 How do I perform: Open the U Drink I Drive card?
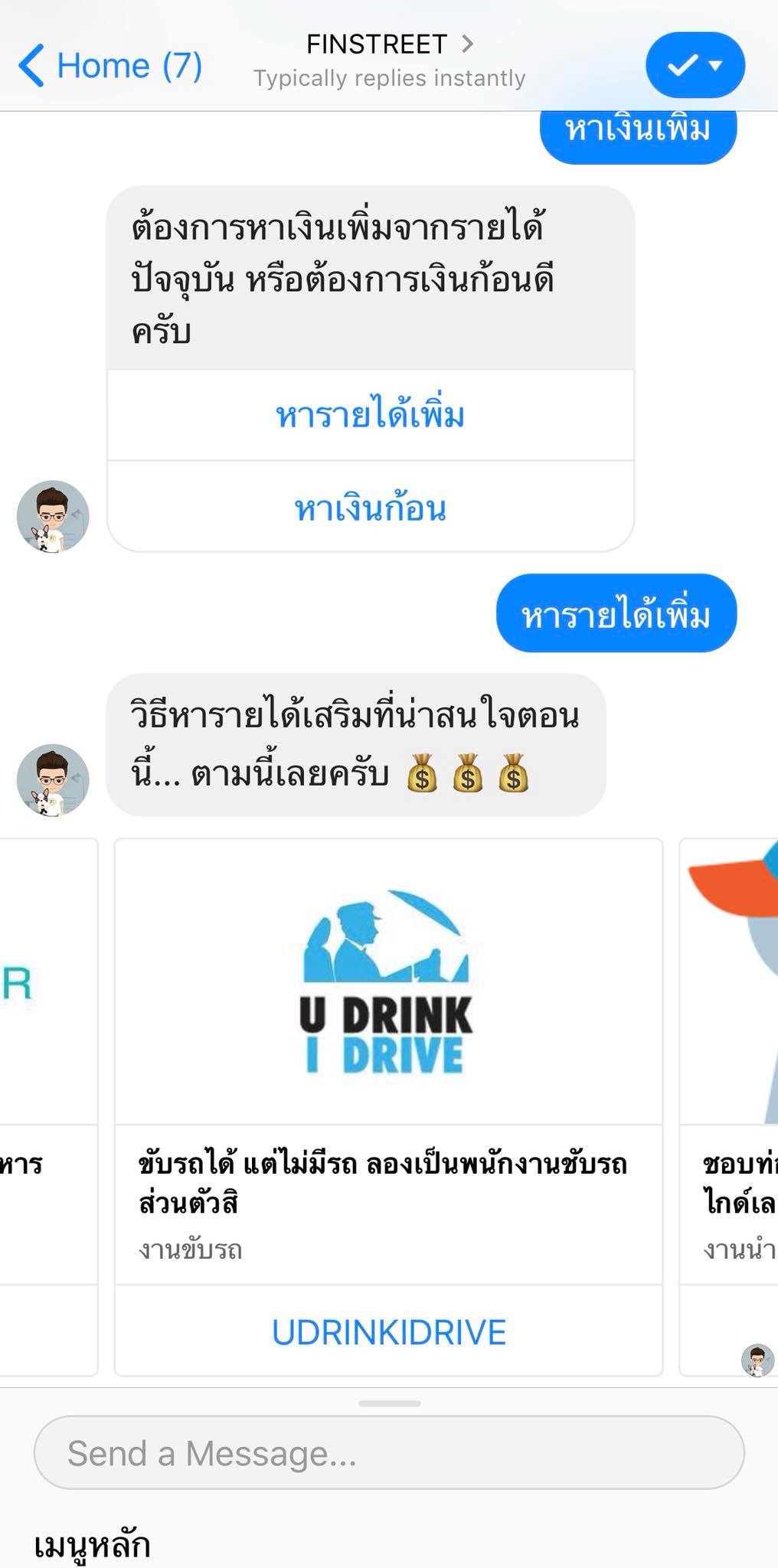[388, 982]
